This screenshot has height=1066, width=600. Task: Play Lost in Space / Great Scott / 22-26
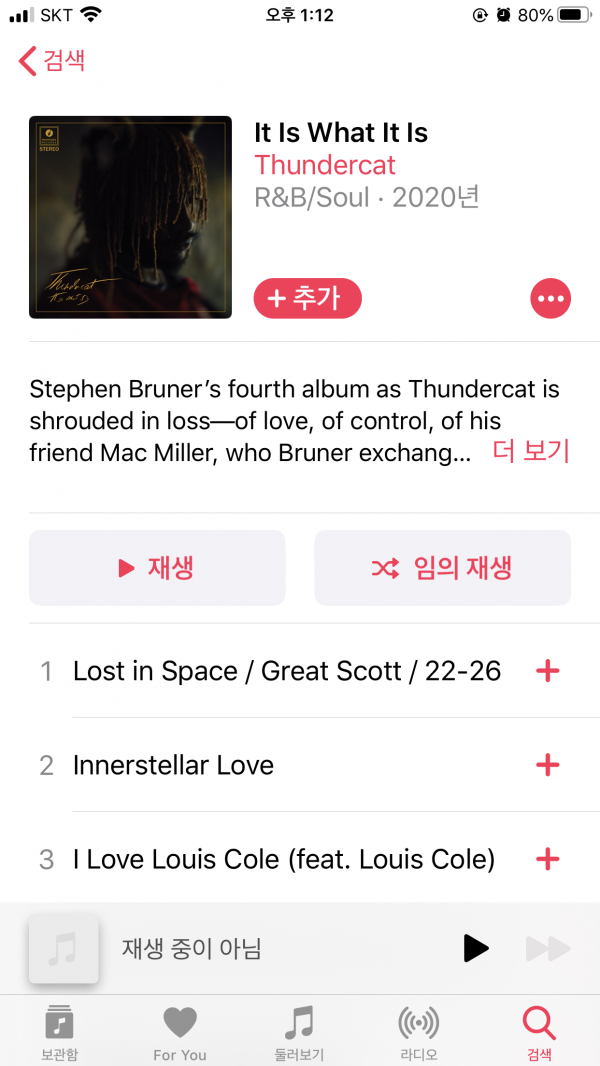[286, 671]
